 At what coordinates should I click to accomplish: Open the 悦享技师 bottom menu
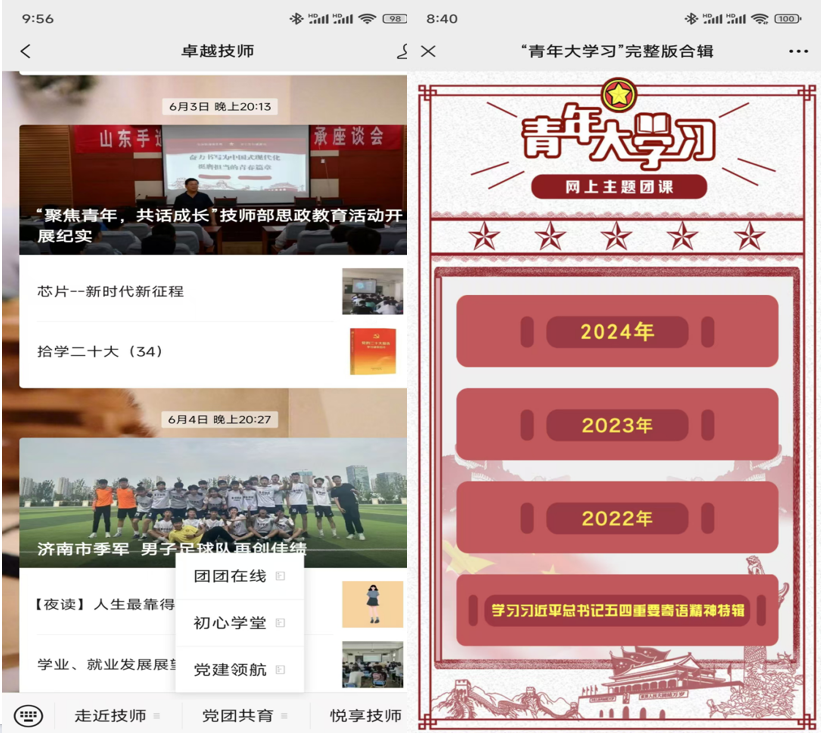coord(365,715)
